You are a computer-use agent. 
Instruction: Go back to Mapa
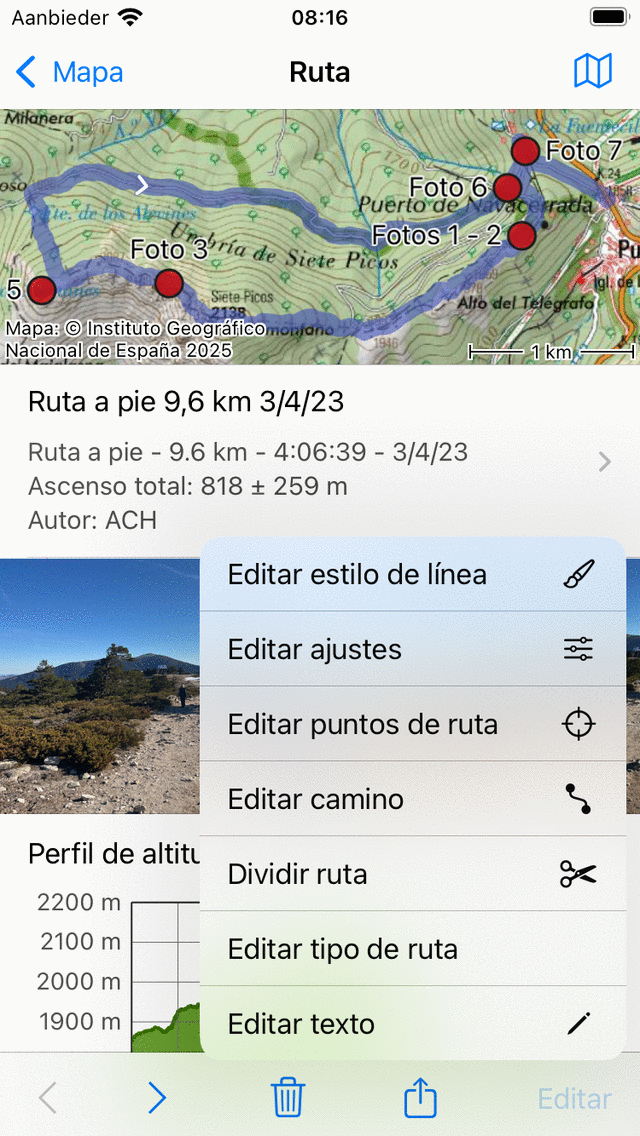(x=70, y=72)
